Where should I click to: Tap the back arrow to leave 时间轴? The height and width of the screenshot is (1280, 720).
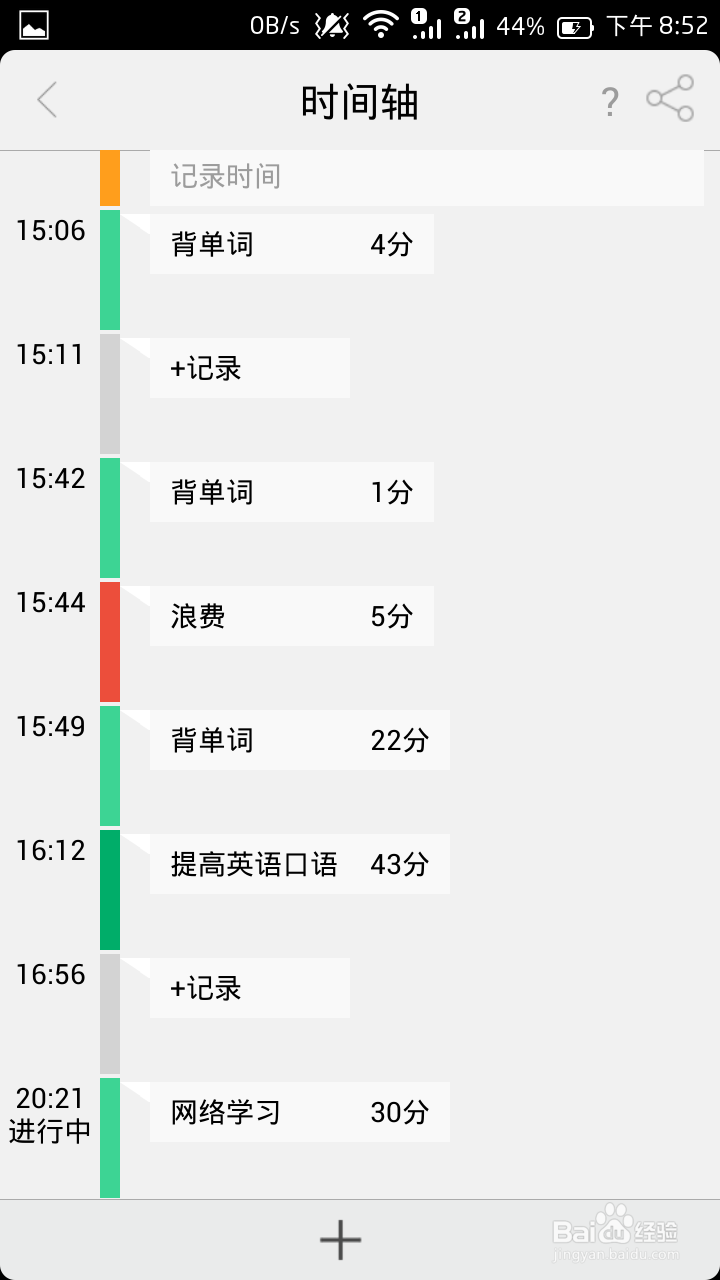(47, 100)
